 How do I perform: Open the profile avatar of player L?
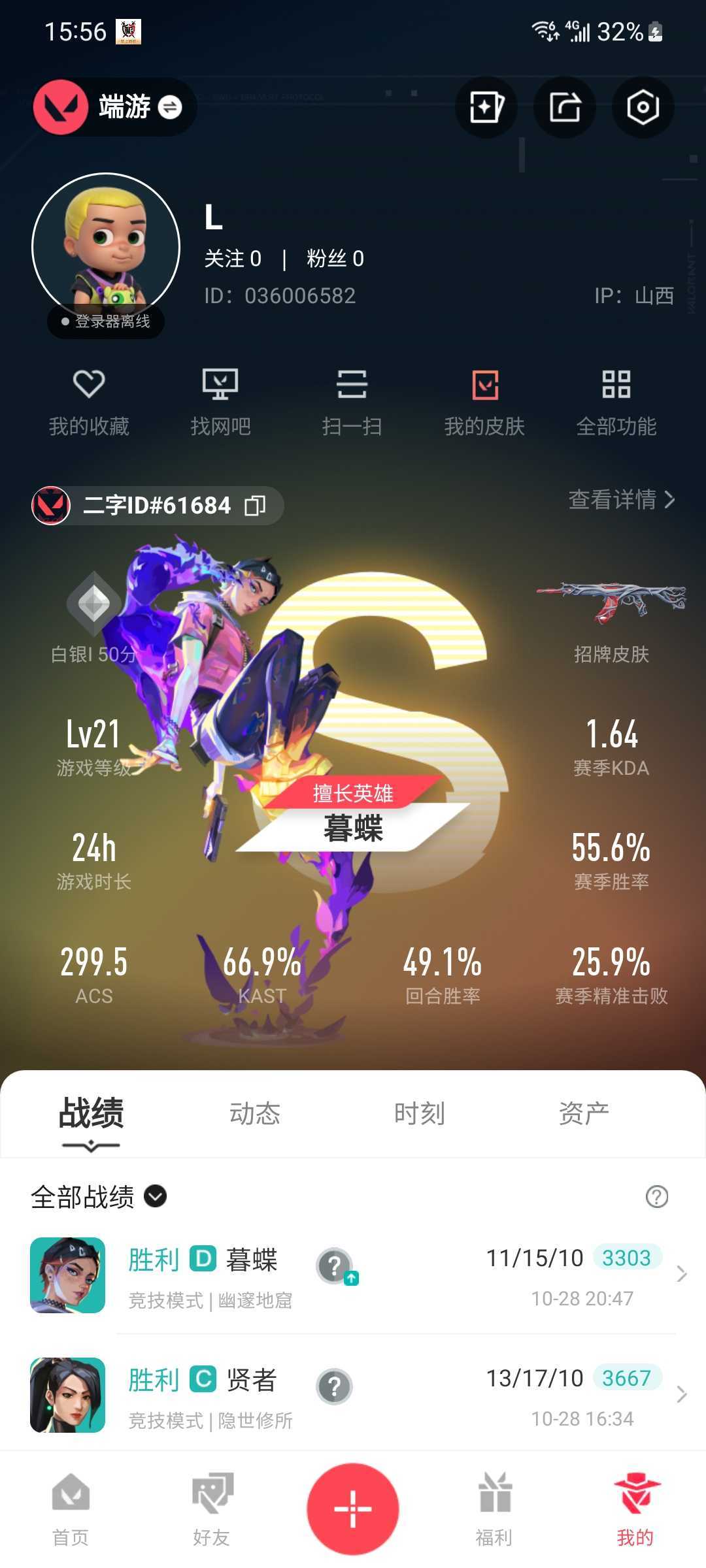[105, 242]
